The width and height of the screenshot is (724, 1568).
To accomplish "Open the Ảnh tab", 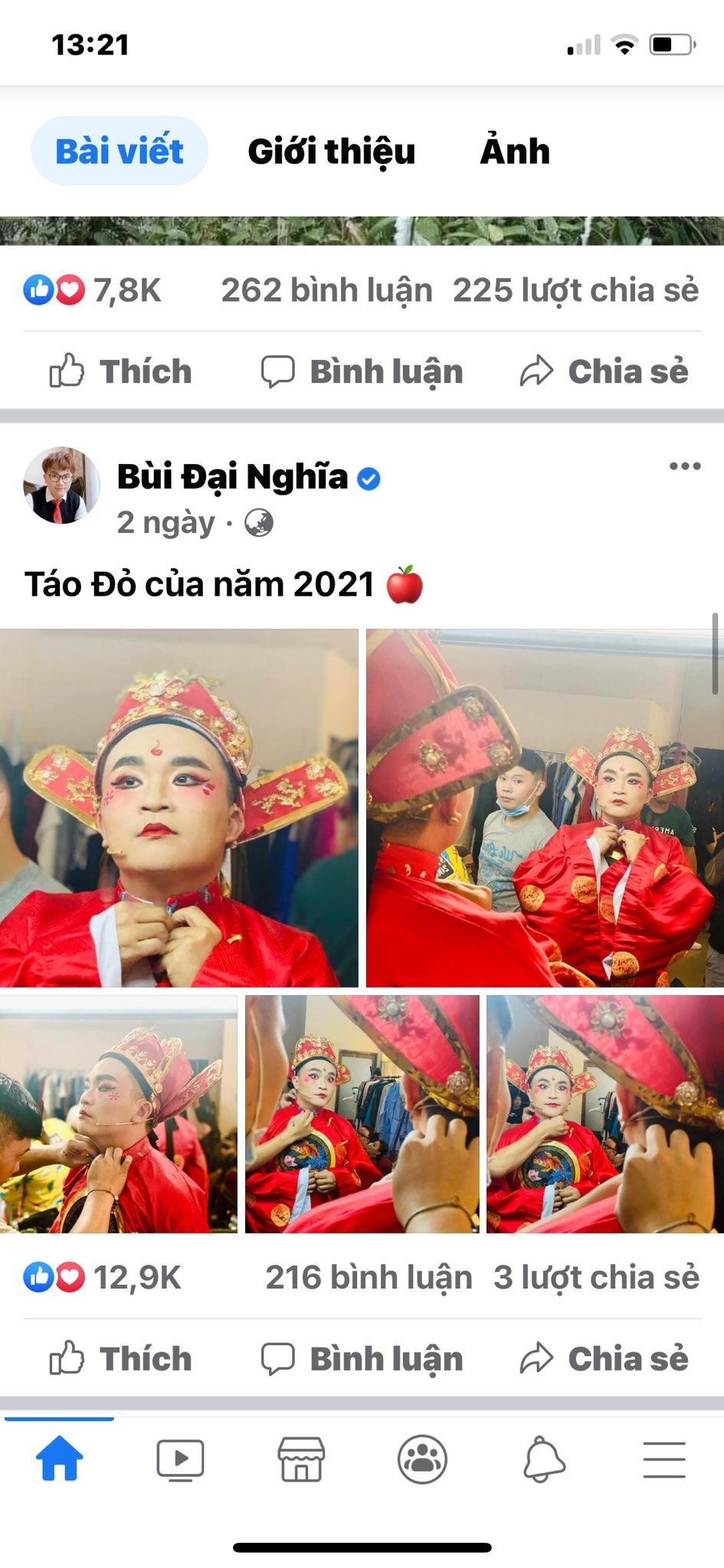I will pos(516,151).
